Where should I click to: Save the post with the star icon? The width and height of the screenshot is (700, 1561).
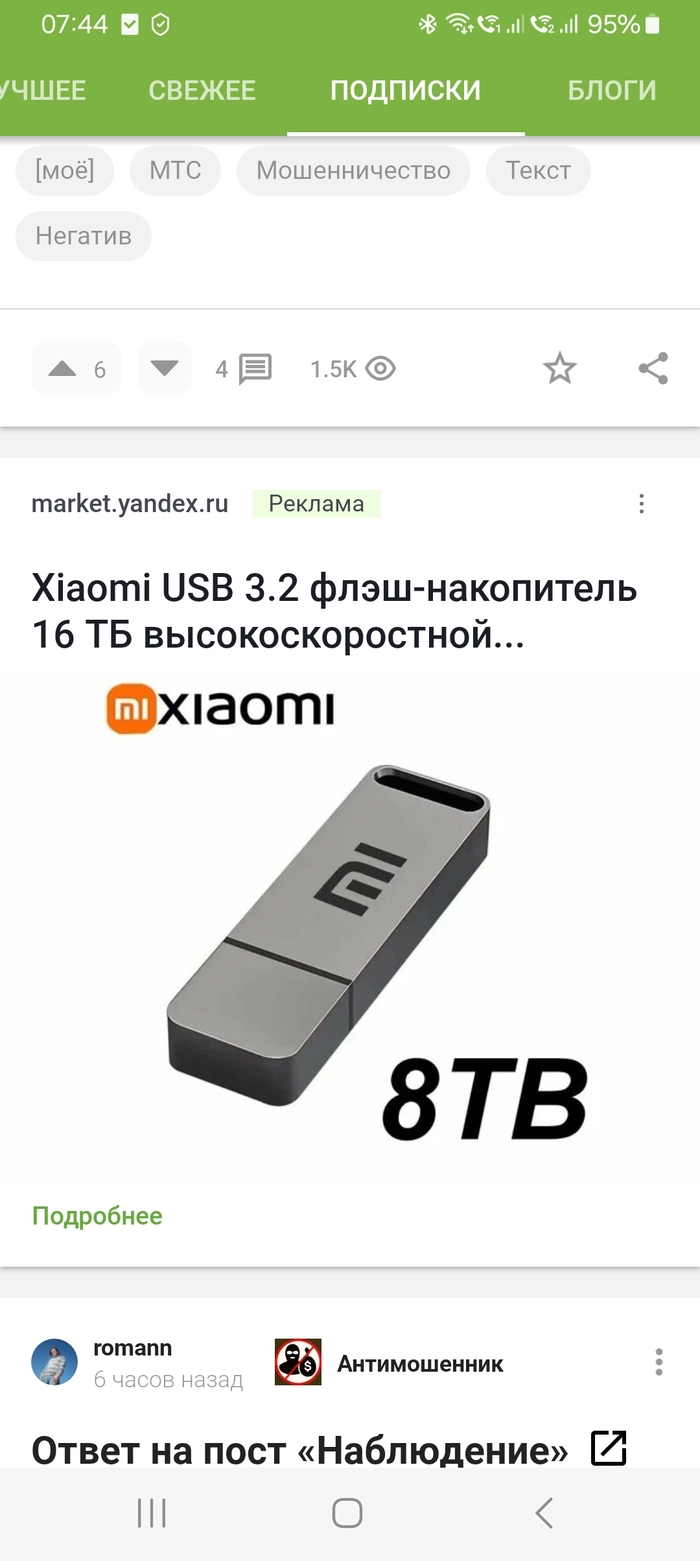(x=559, y=369)
